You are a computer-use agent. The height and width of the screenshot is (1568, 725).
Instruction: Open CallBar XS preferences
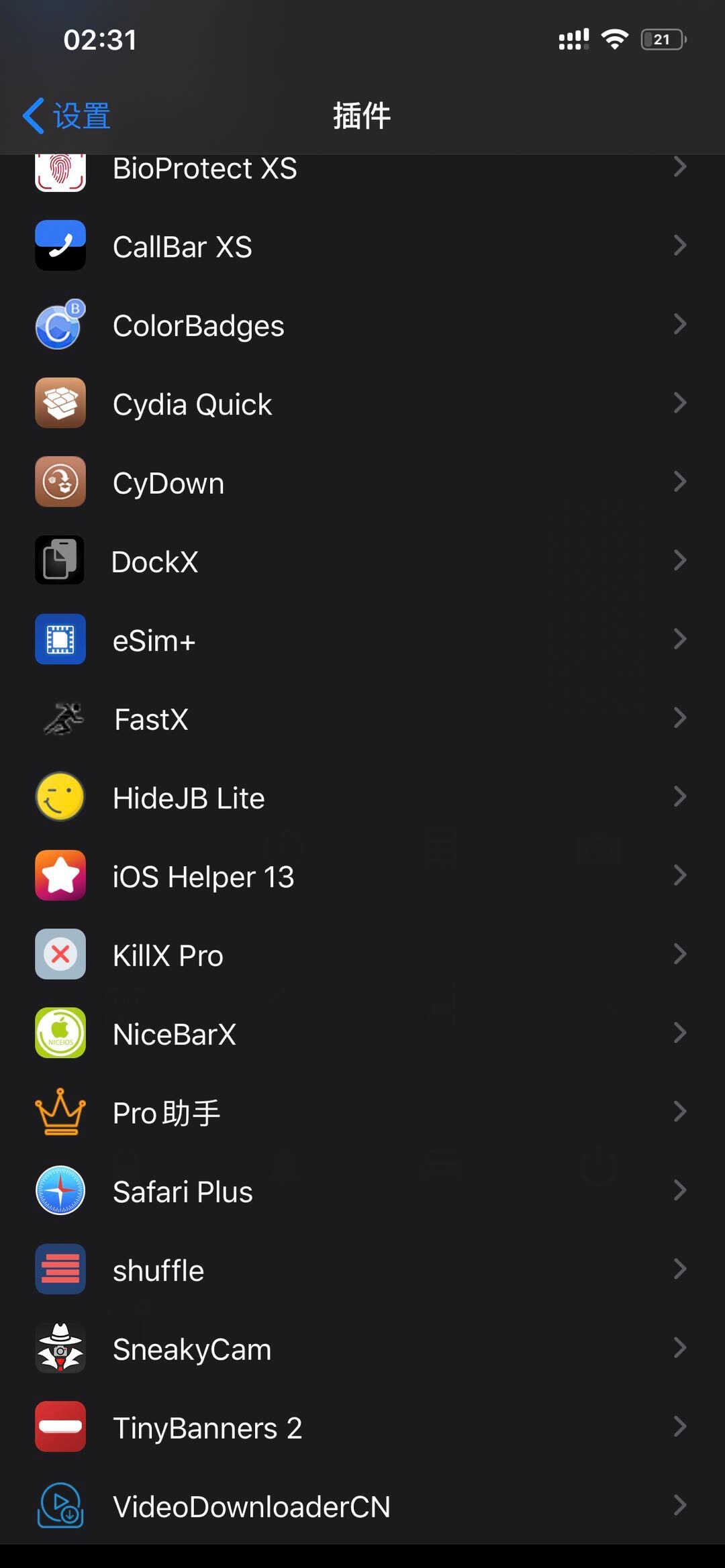[362, 246]
